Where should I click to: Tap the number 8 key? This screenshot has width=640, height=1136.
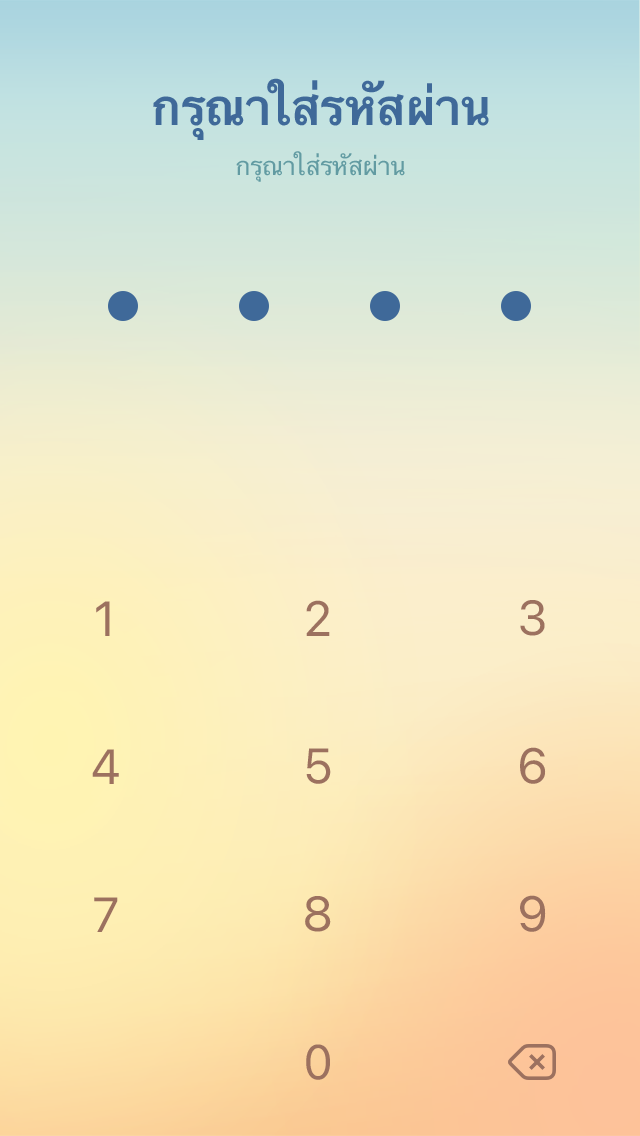point(318,914)
